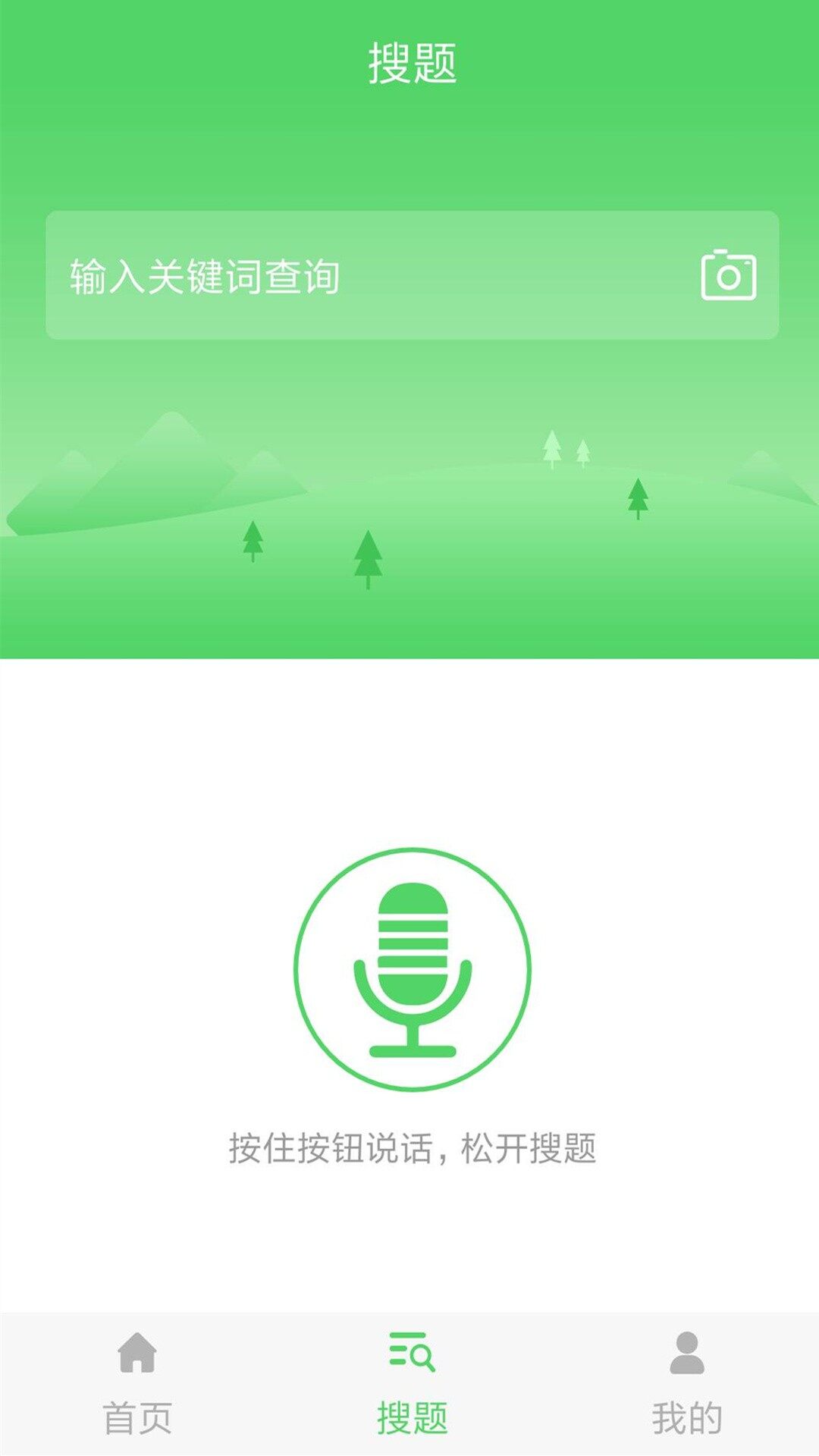Viewport: 819px width, 1456px height.
Task: Open the camera photo search icon
Action: tap(728, 275)
